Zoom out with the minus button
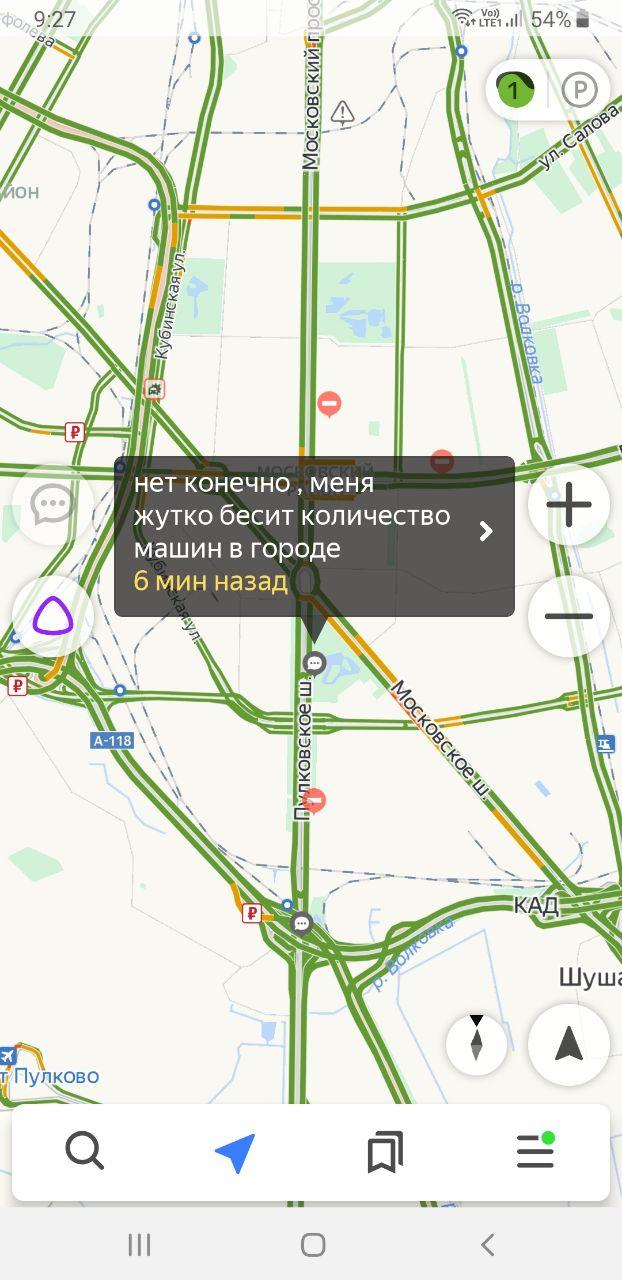622x1280 pixels. [x=569, y=616]
